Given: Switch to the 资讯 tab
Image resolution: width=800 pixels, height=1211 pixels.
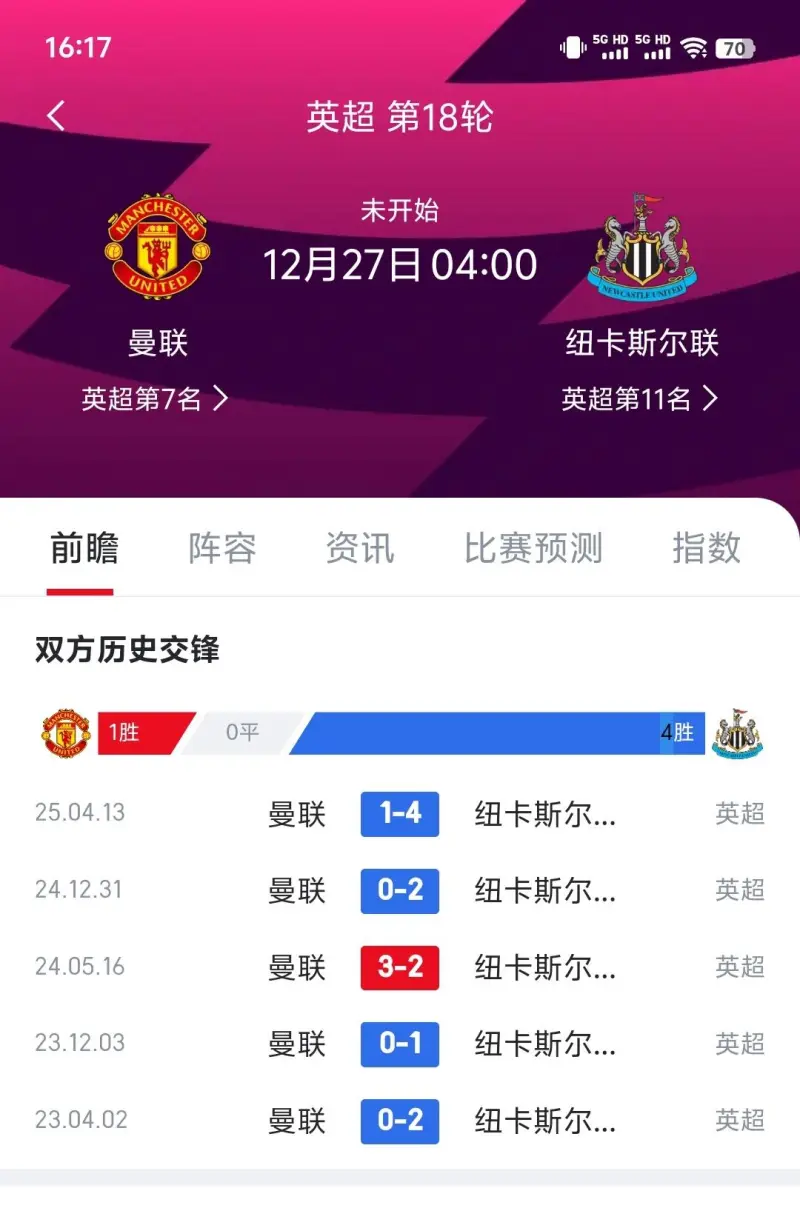Looking at the screenshot, I should pyautogui.click(x=360, y=548).
